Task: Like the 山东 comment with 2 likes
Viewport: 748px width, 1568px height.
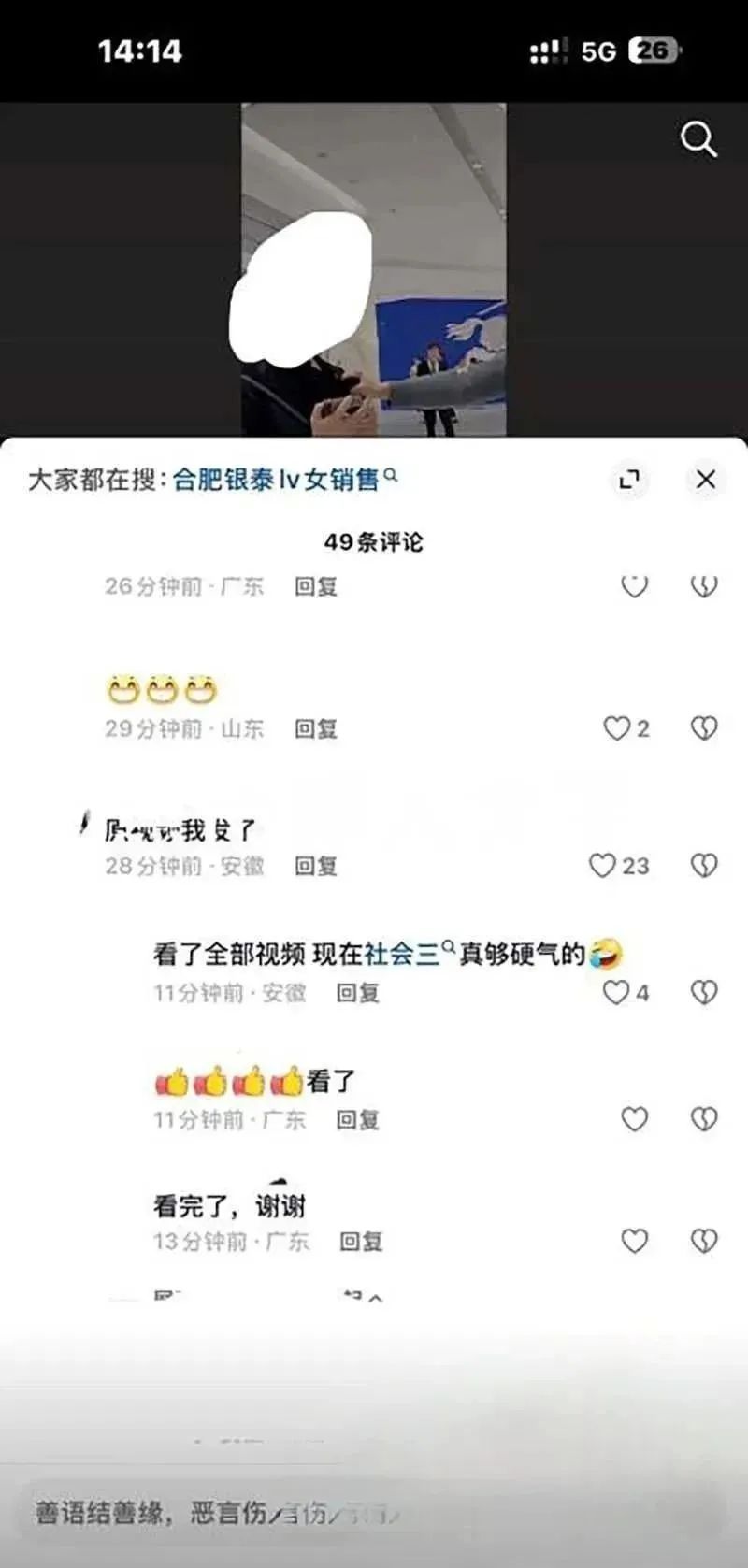Action: pyautogui.click(x=617, y=728)
